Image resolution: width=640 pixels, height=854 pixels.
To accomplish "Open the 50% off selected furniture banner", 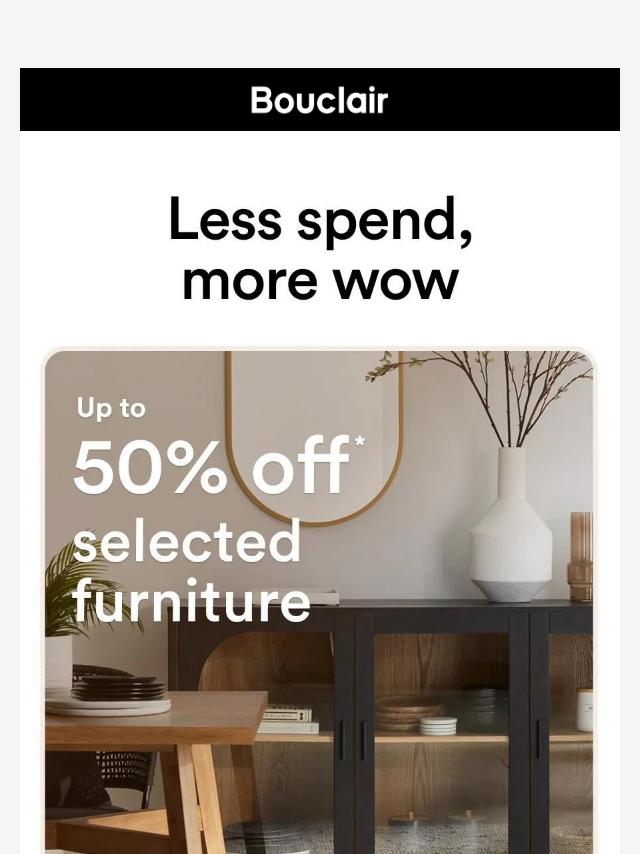I will click(319, 598).
